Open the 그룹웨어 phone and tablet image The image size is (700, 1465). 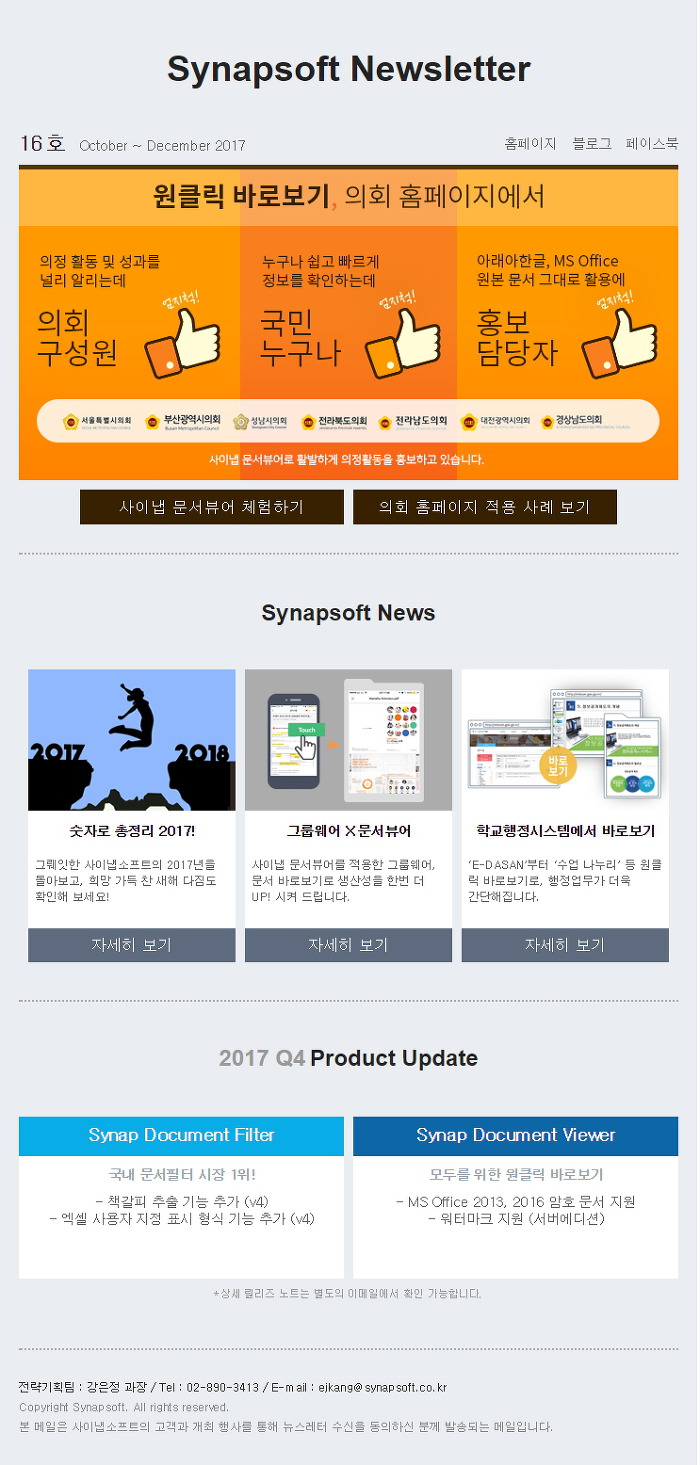click(348, 740)
